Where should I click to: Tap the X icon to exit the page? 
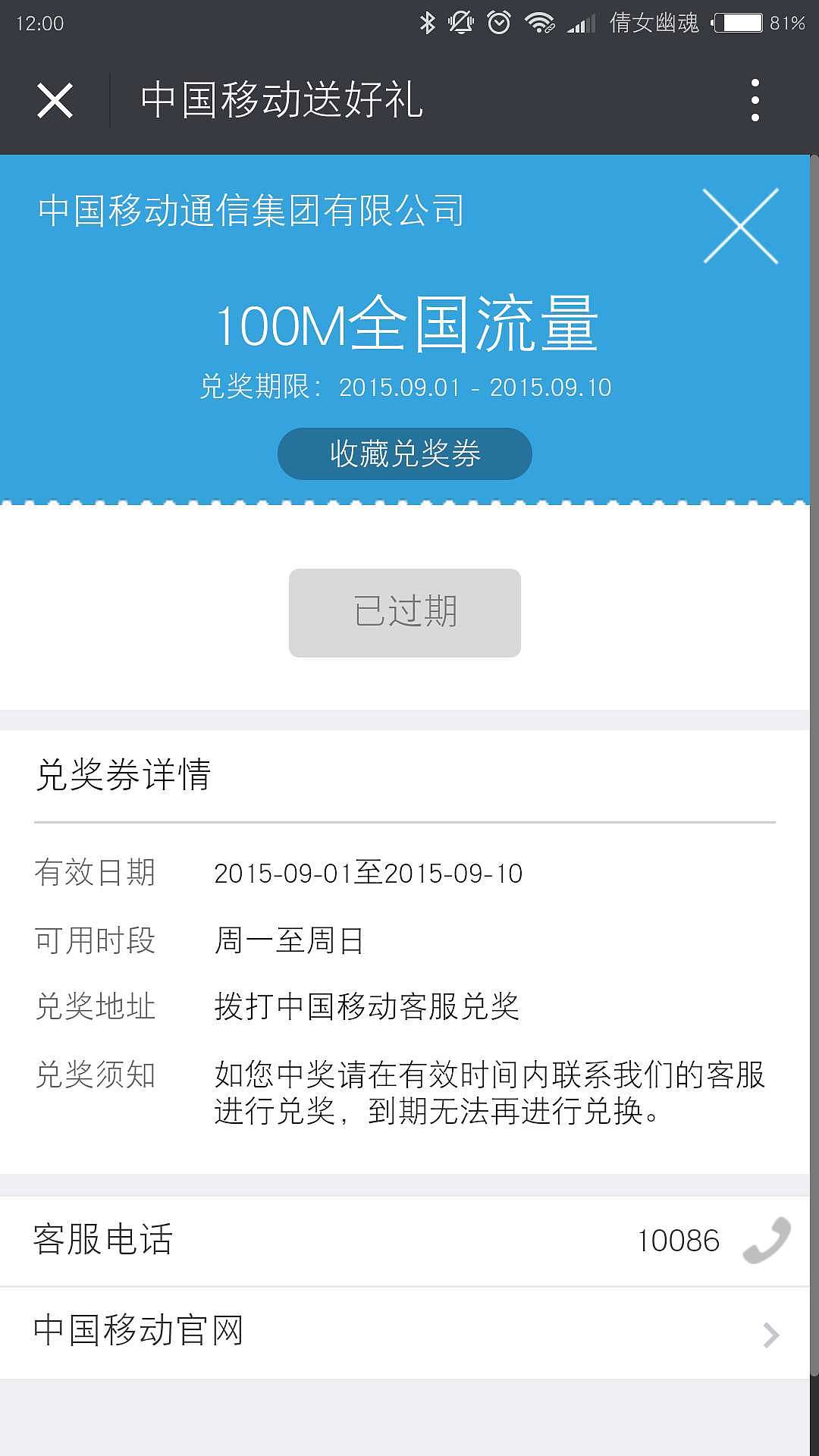(x=55, y=101)
